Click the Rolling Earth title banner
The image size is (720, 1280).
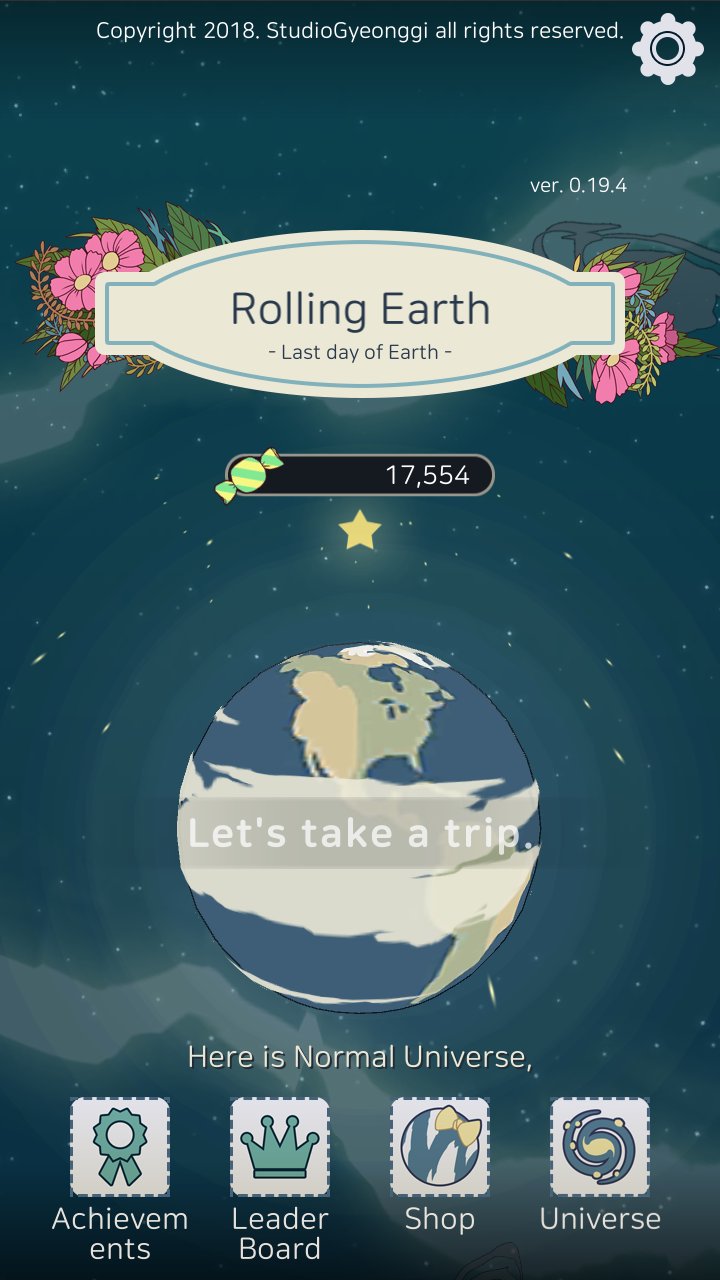[x=360, y=308]
